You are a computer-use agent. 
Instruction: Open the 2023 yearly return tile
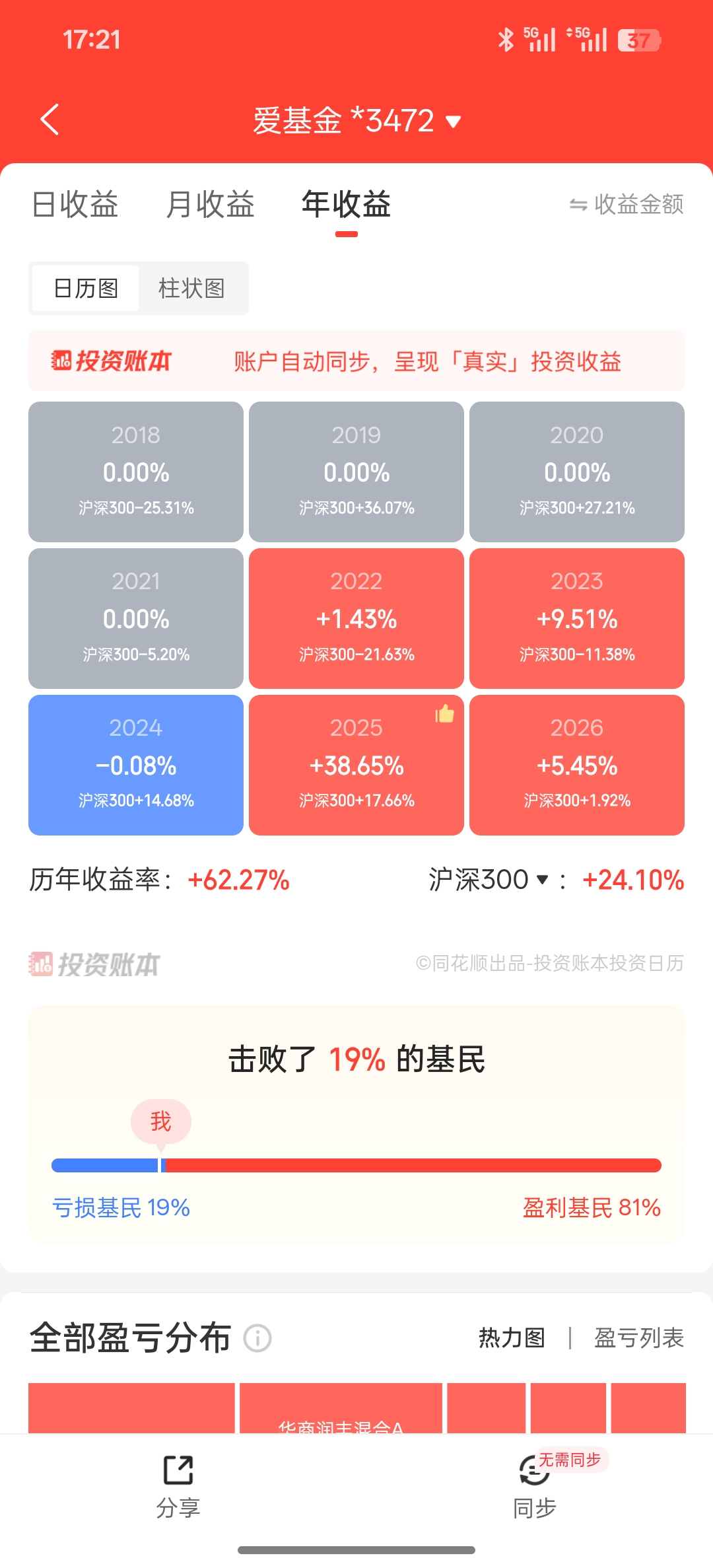pyautogui.click(x=576, y=618)
